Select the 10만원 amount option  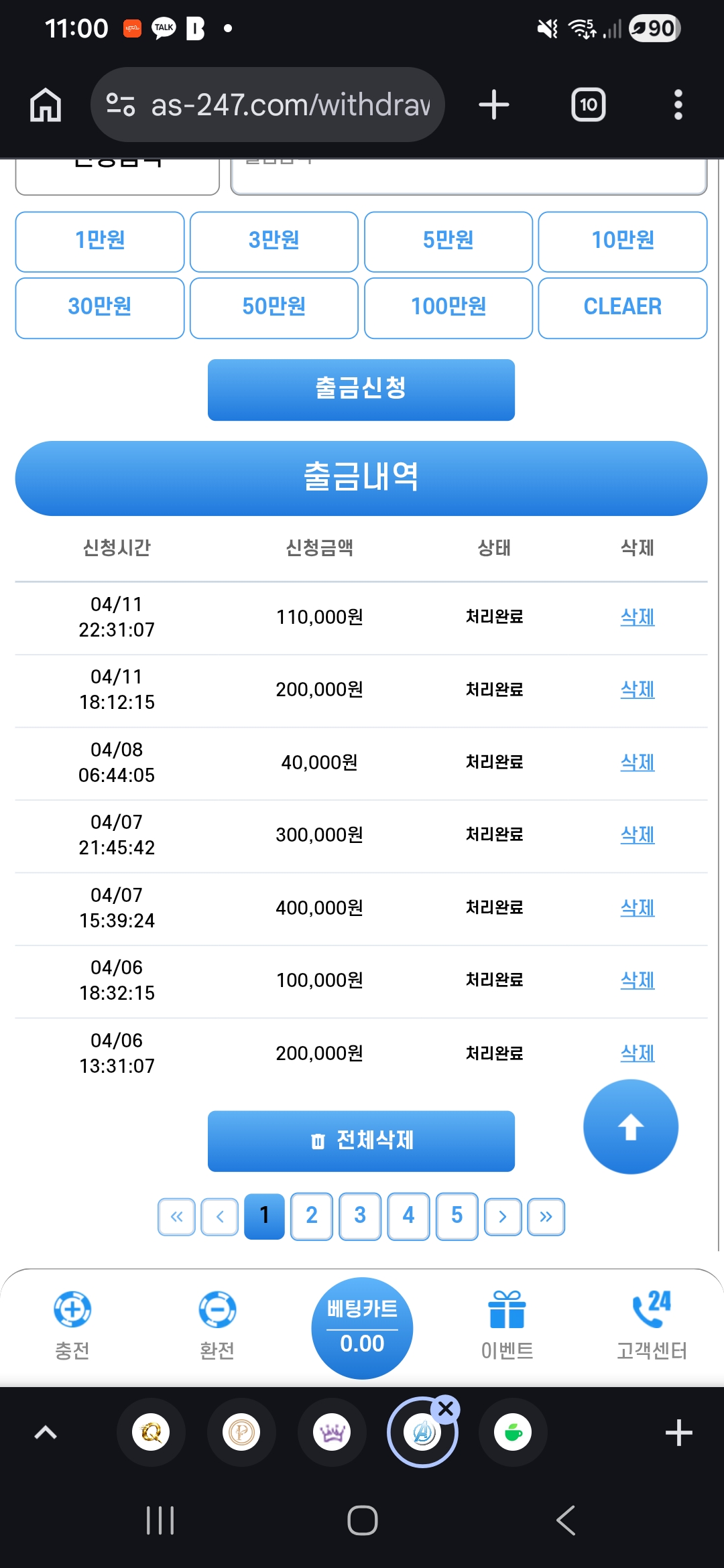click(622, 242)
